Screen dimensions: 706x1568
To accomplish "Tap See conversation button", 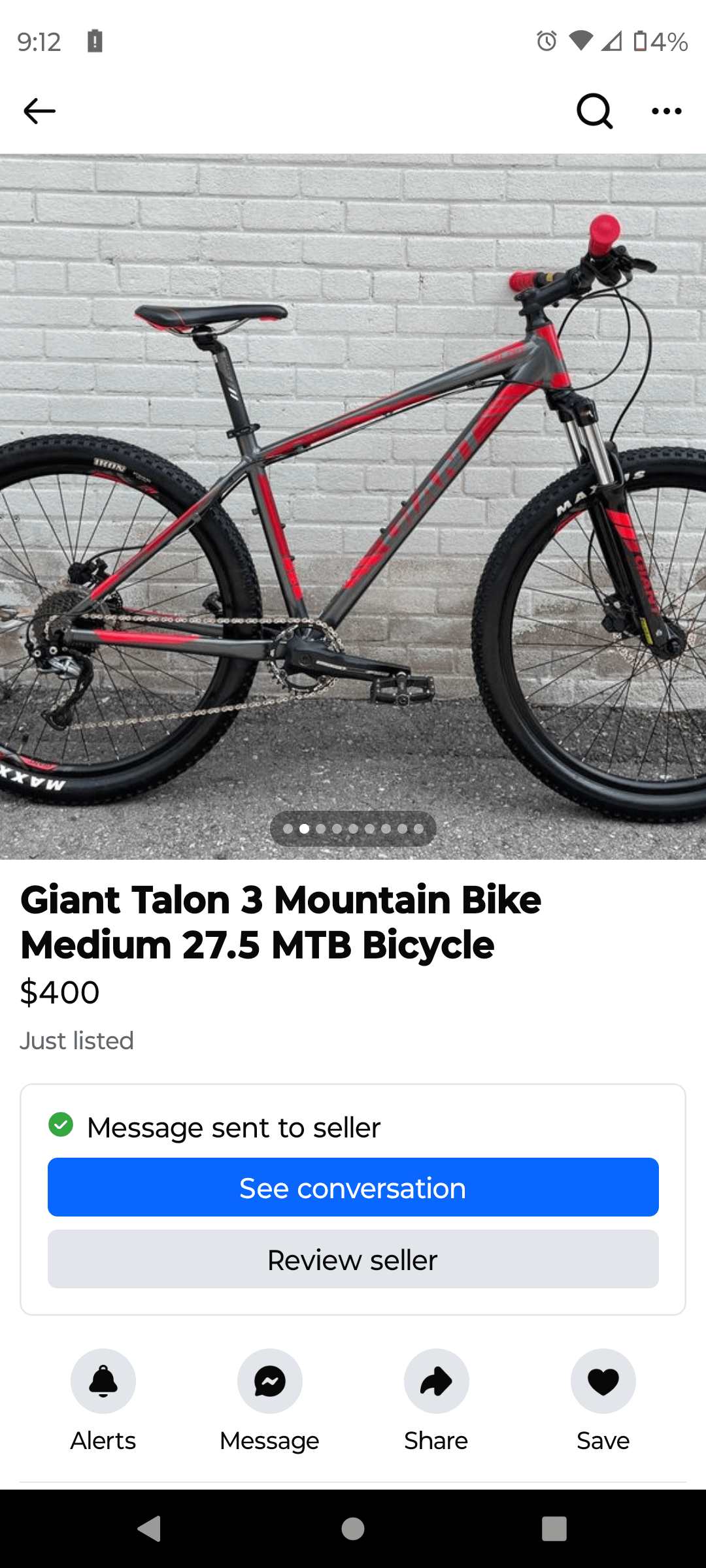I will [353, 1187].
